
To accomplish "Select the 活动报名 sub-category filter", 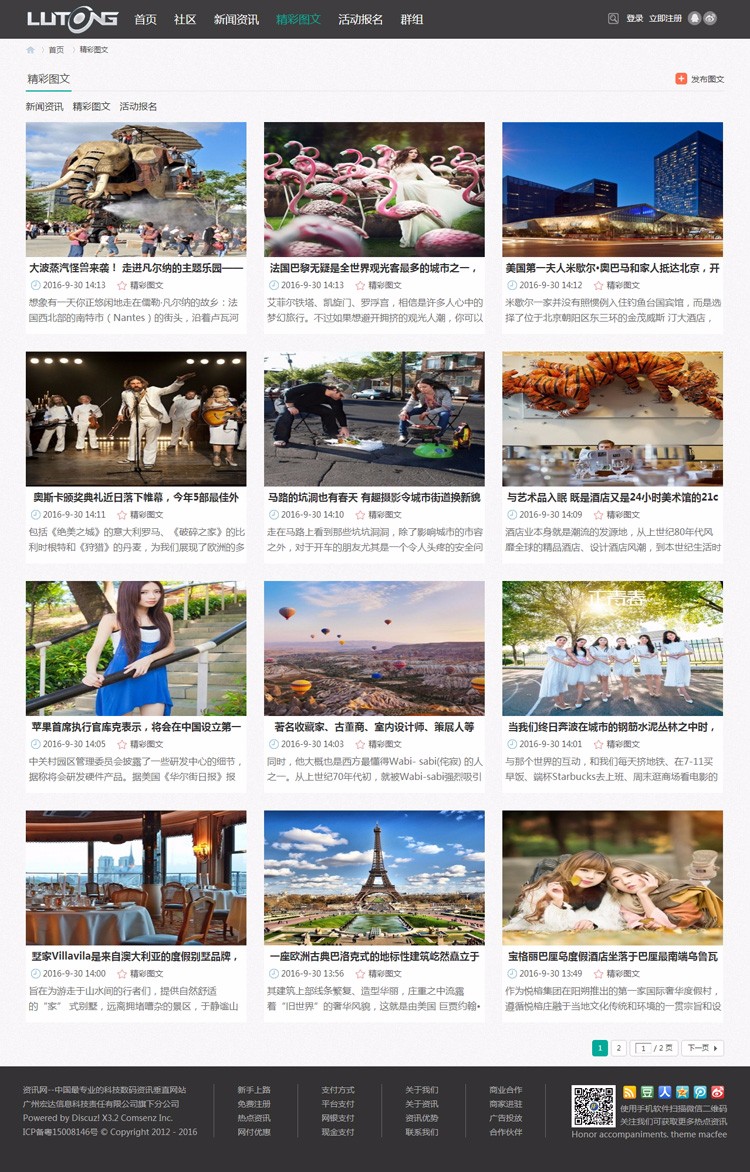I will point(138,106).
